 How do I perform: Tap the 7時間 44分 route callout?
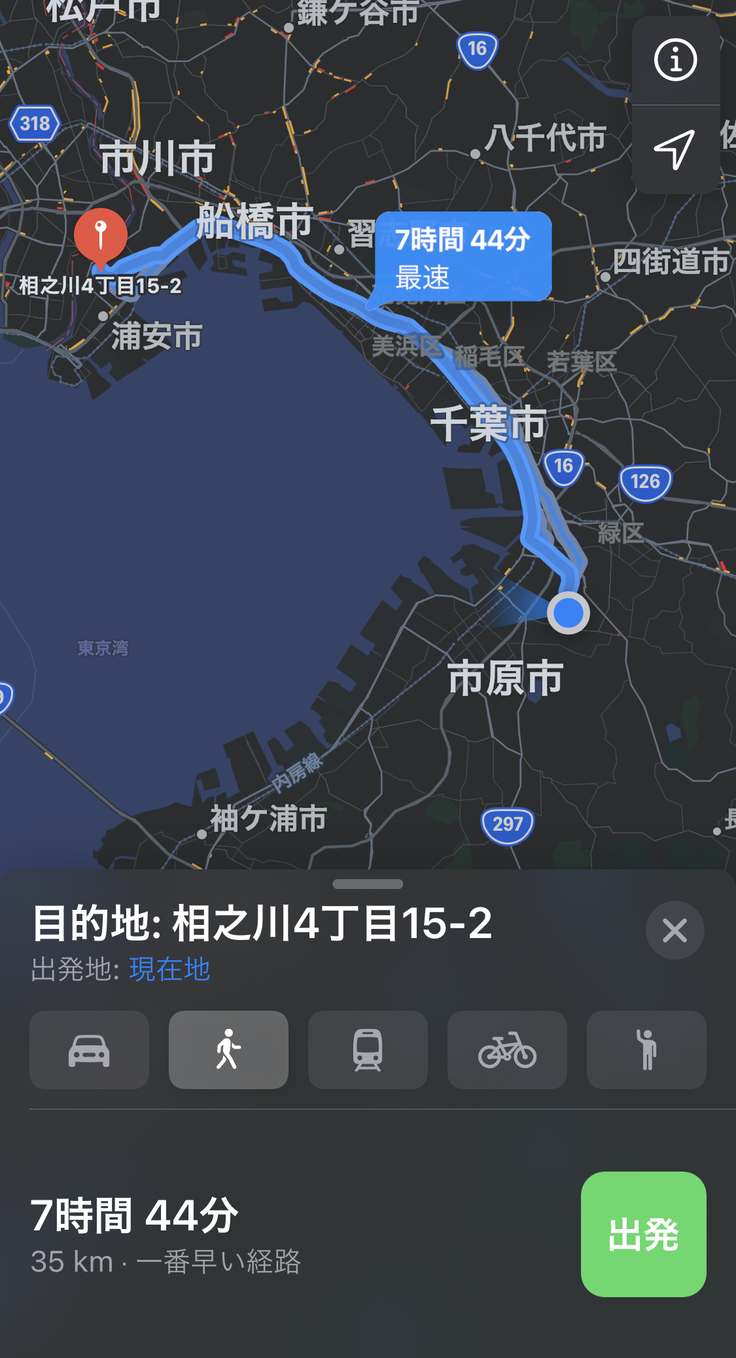coord(463,256)
